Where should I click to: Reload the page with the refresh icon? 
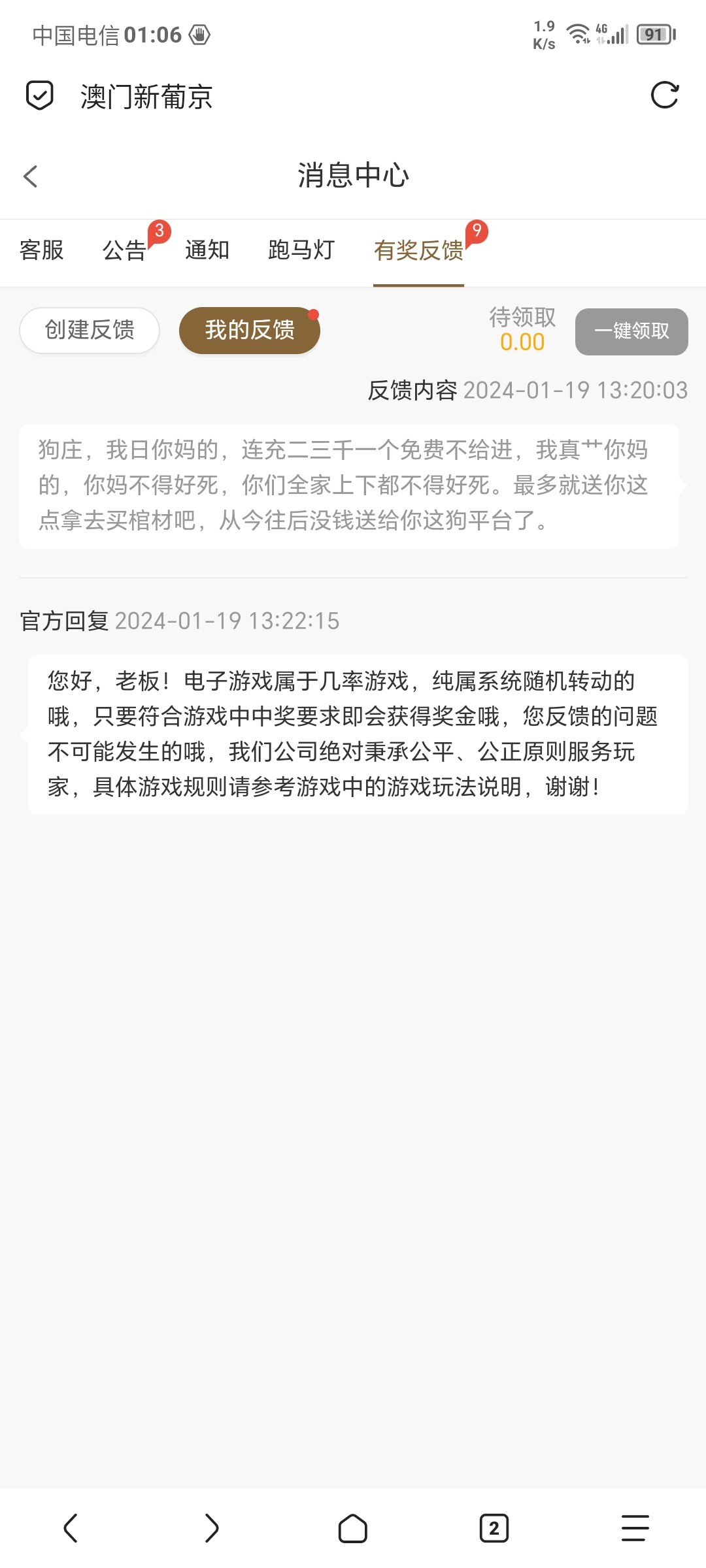(x=664, y=95)
